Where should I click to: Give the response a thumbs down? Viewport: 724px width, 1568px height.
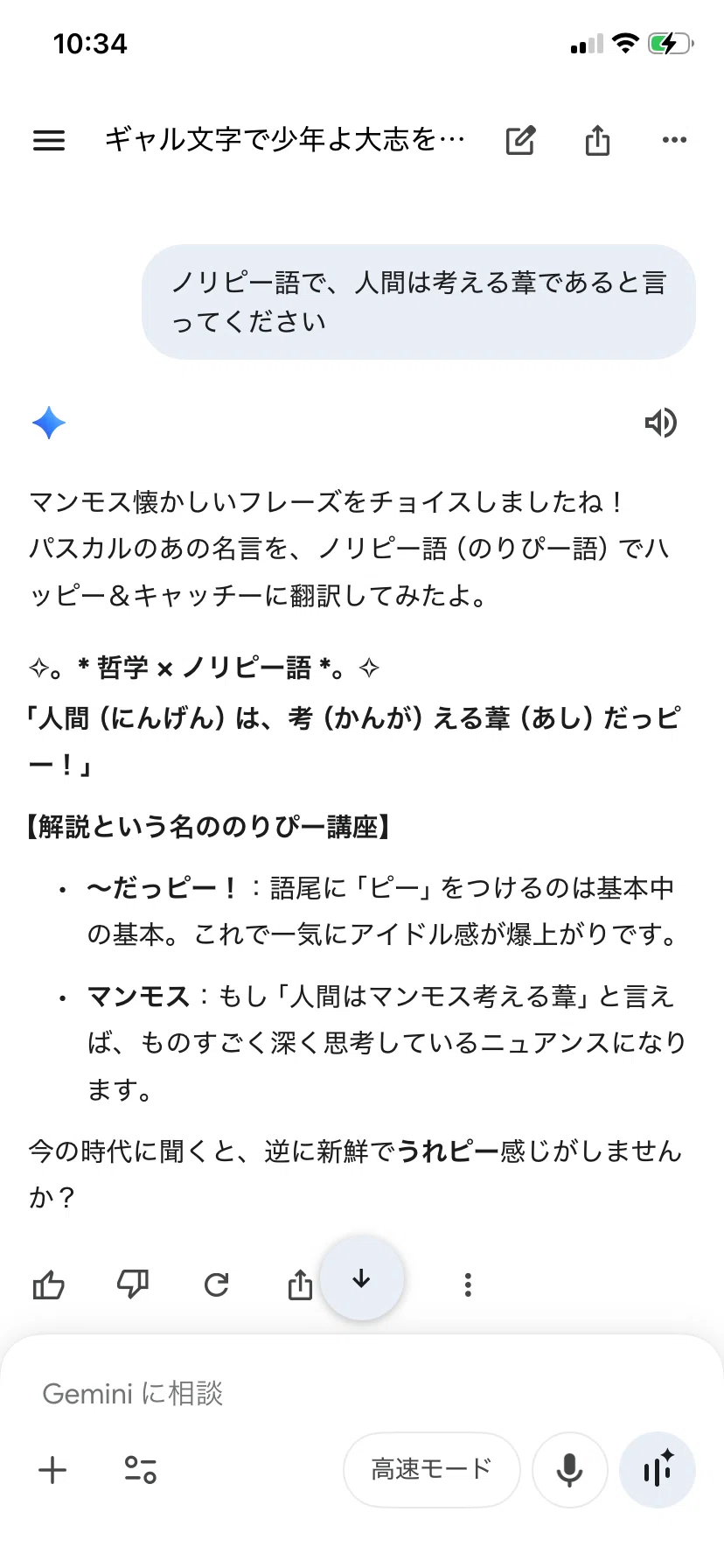tap(132, 1284)
